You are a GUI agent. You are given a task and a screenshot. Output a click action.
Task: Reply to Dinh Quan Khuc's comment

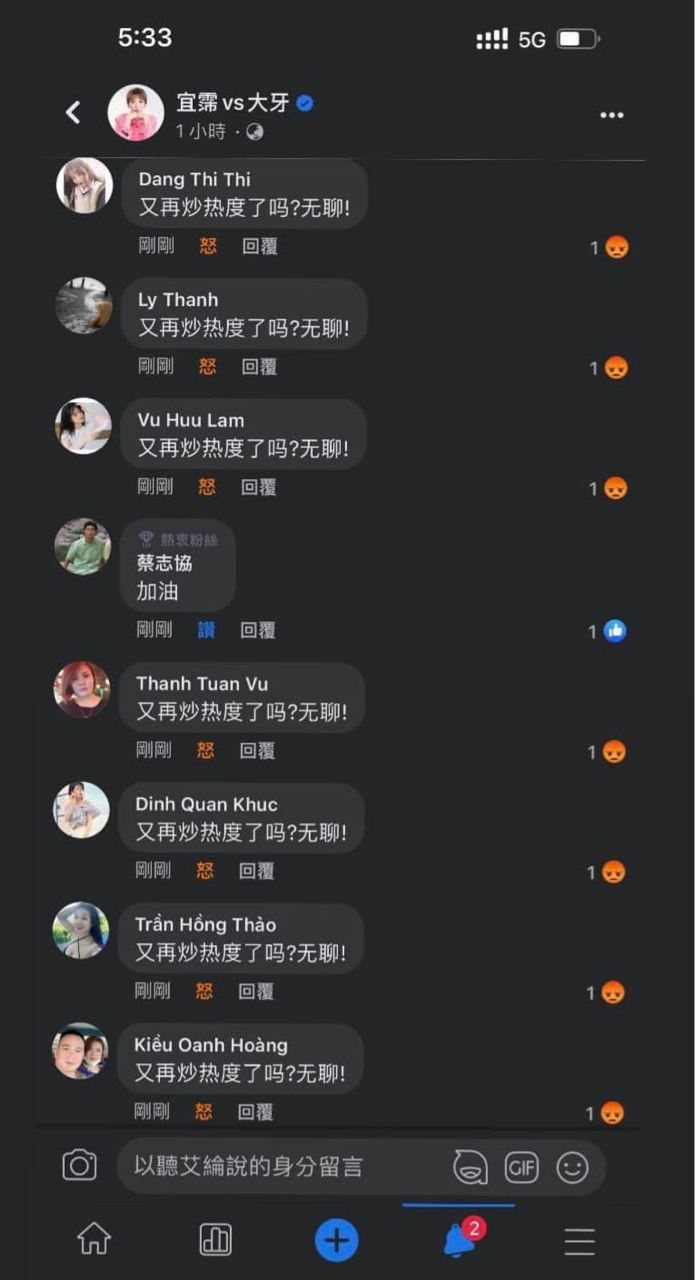coord(257,871)
